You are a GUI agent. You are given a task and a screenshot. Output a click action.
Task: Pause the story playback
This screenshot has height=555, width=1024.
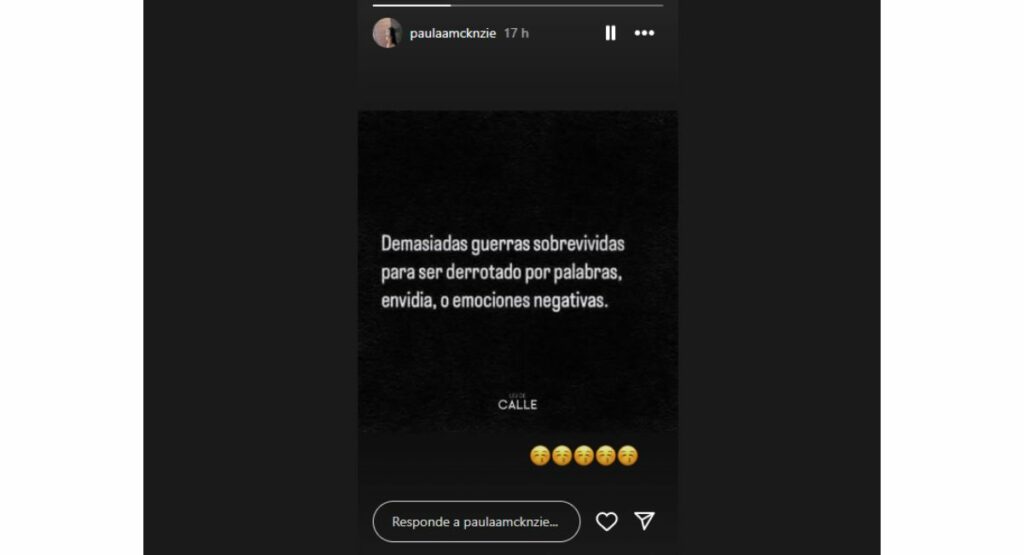click(x=610, y=33)
